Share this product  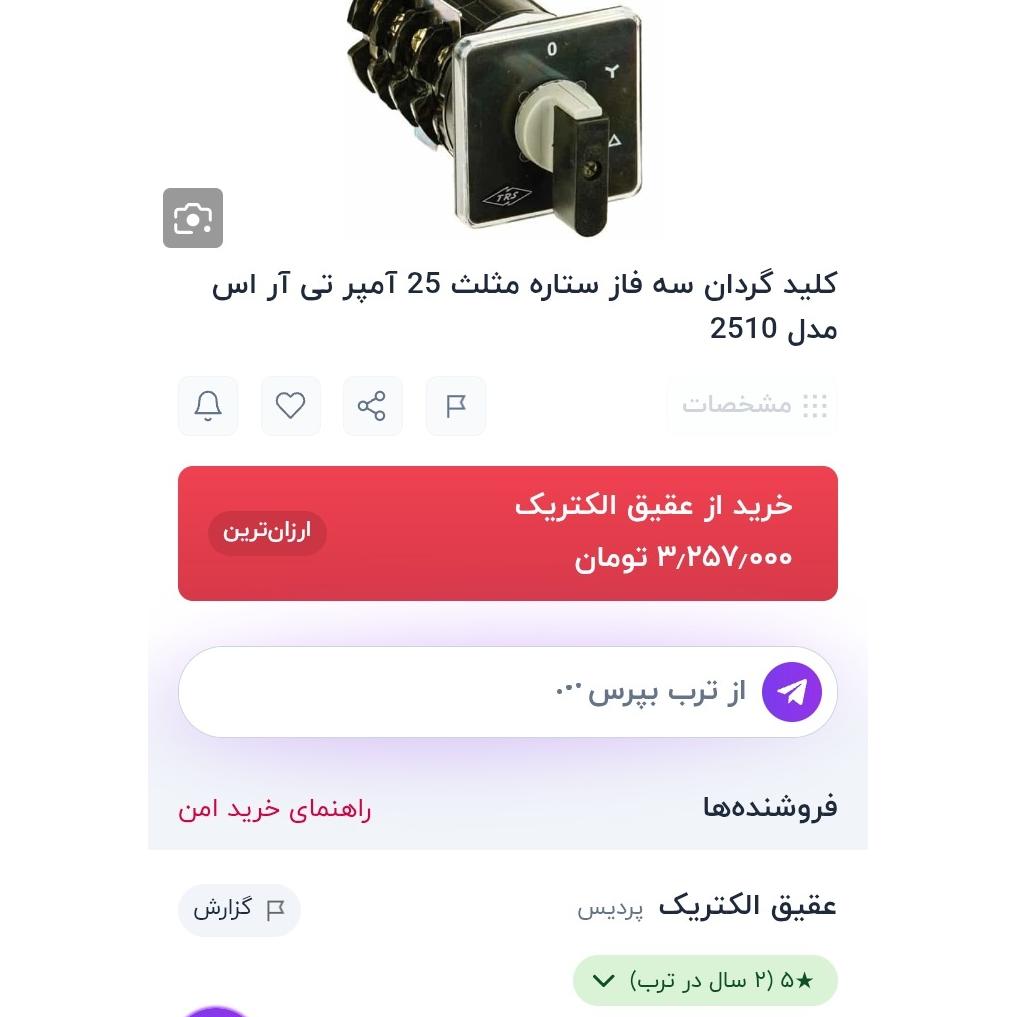372,406
